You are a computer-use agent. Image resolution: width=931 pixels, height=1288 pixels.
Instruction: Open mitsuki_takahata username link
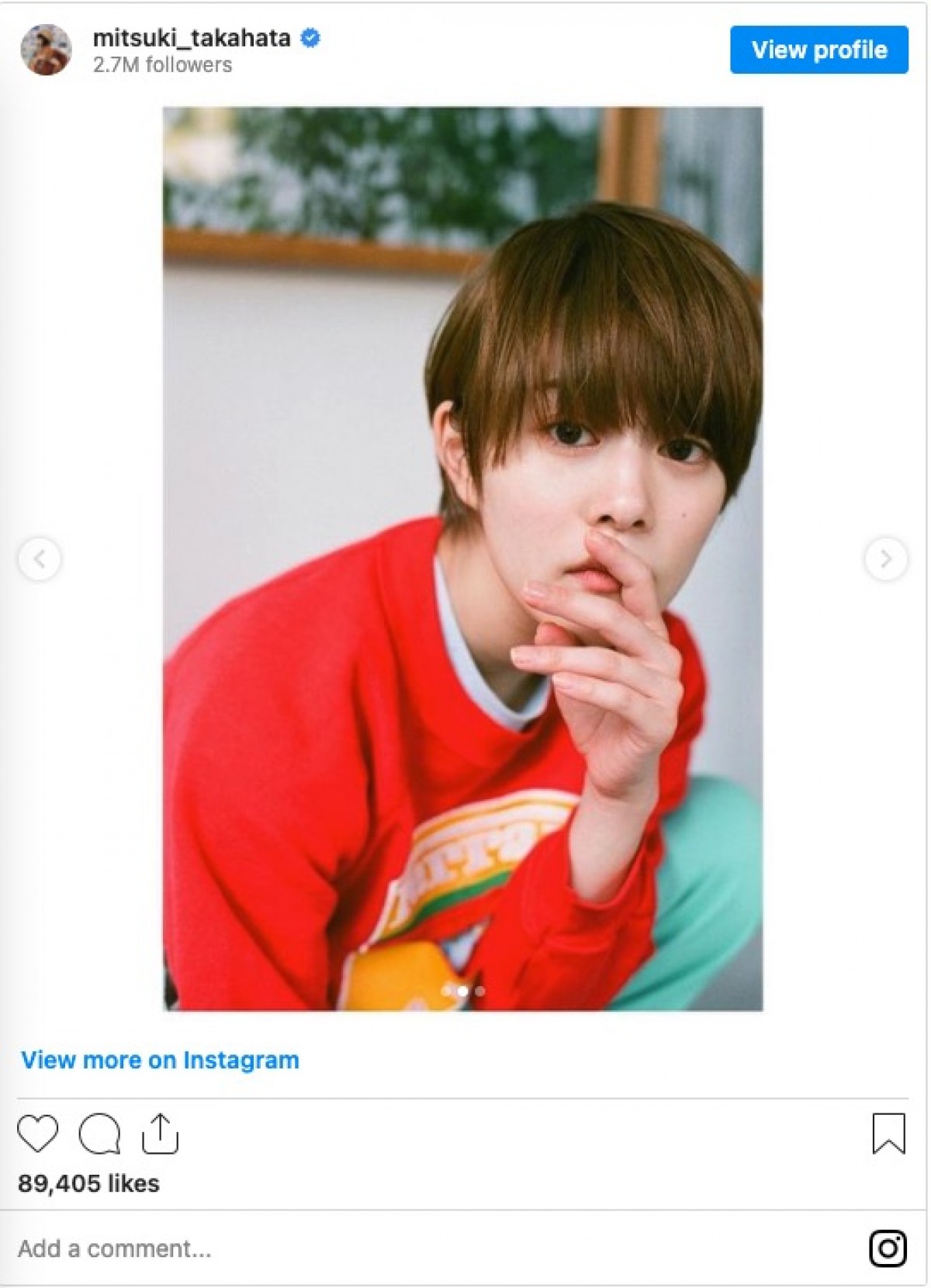point(192,37)
